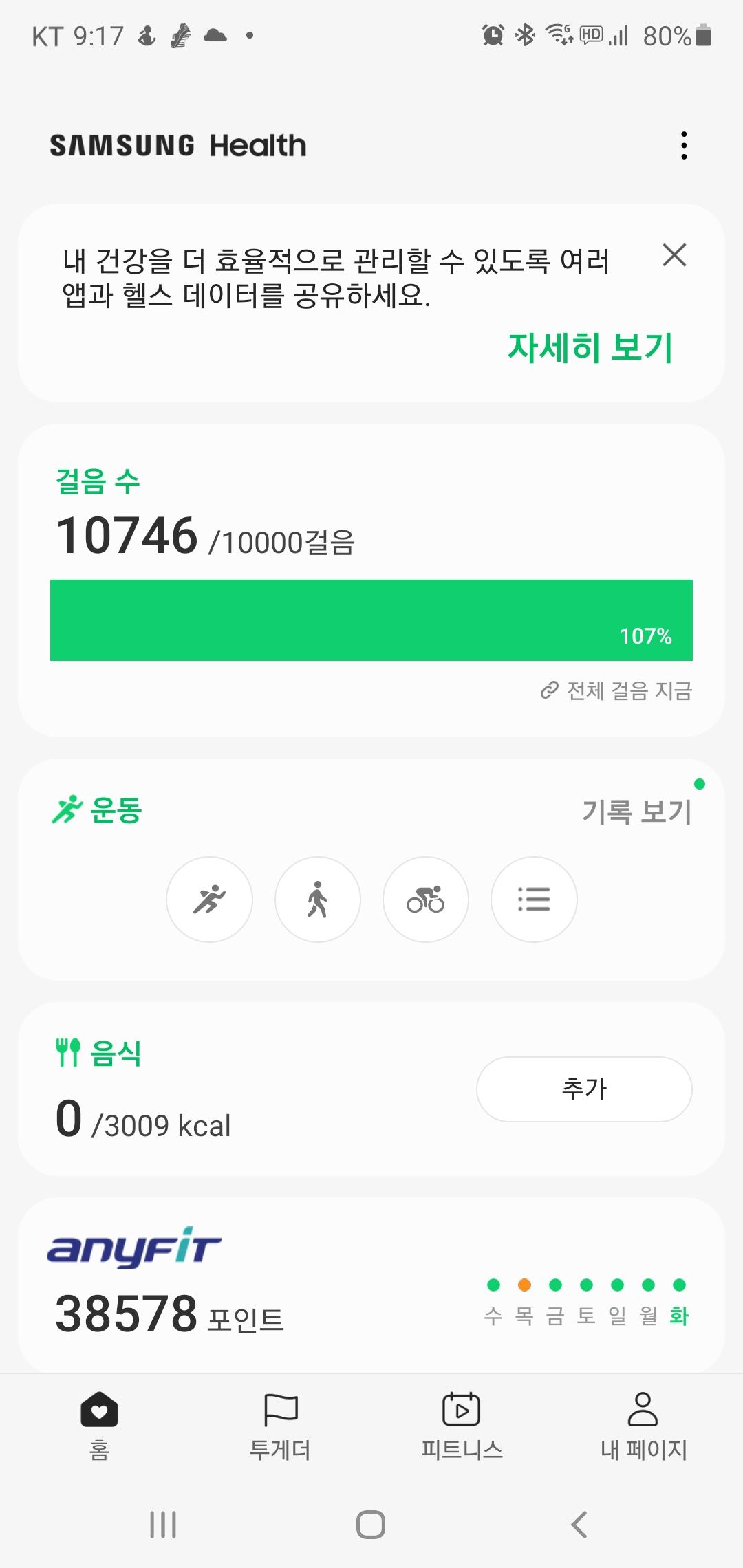This screenshot has height=1568, width=743.
Task: Dismiss the health data sharing banner
Action: [674, 255]
